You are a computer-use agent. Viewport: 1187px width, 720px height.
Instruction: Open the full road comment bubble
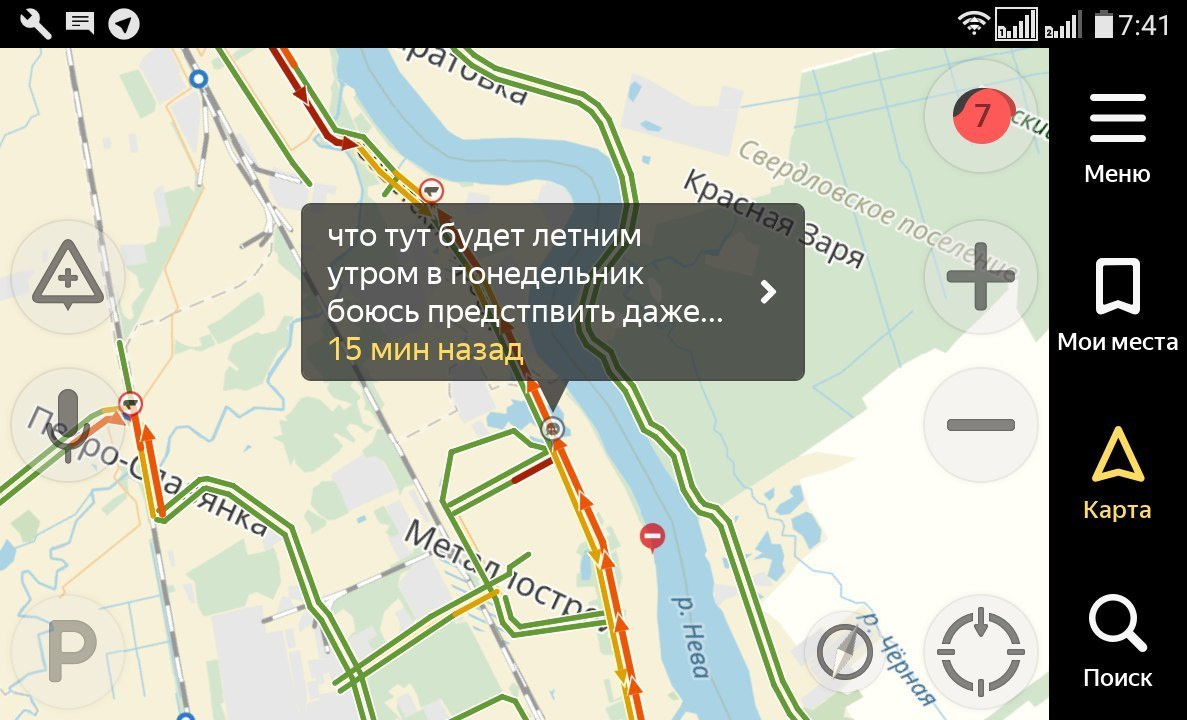click(x=552, y=292)
